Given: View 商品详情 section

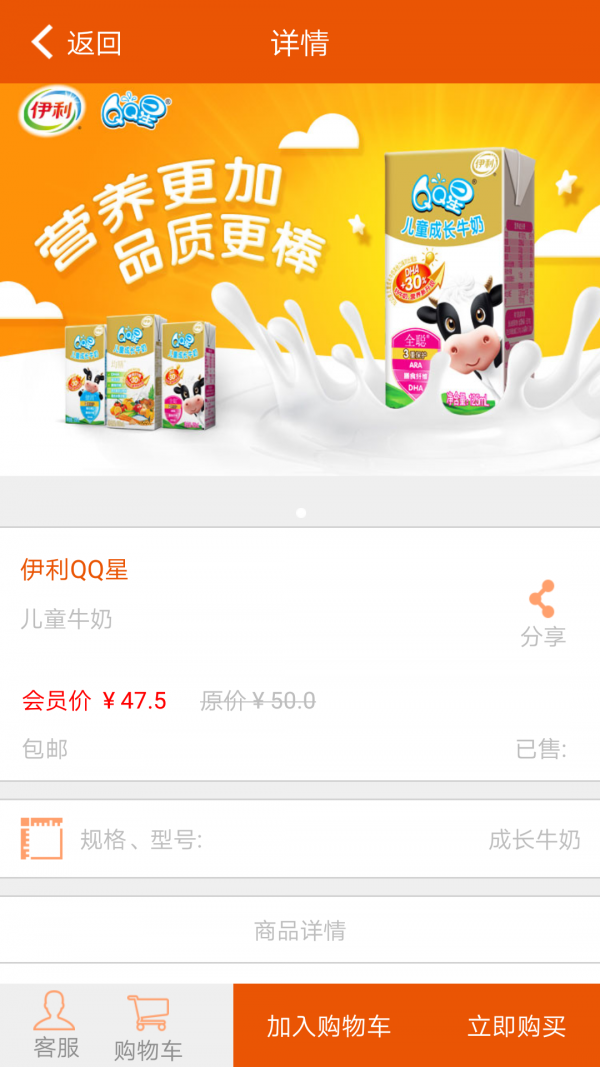Looking at the screenshot, I should (x=300, y=931).
